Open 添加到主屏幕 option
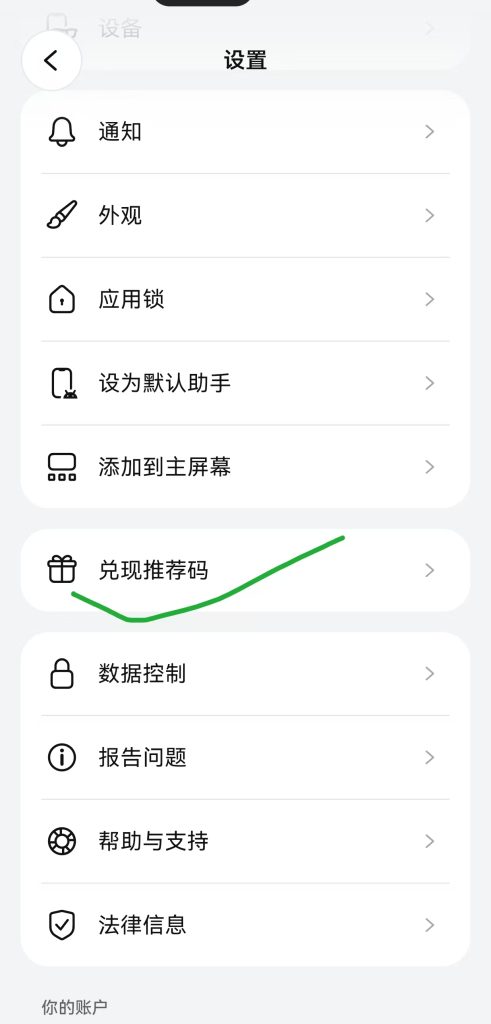491x1024 pixels. click(x=246, y=466)
